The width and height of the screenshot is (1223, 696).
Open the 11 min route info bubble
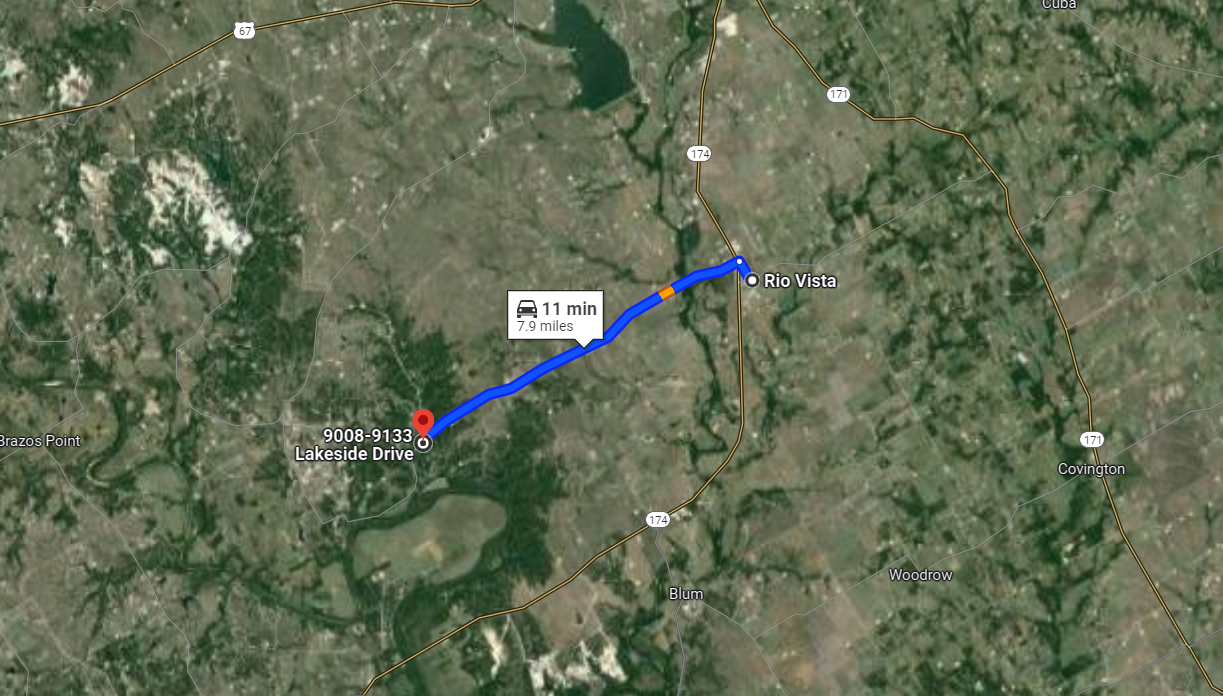(x=555, y=316)
